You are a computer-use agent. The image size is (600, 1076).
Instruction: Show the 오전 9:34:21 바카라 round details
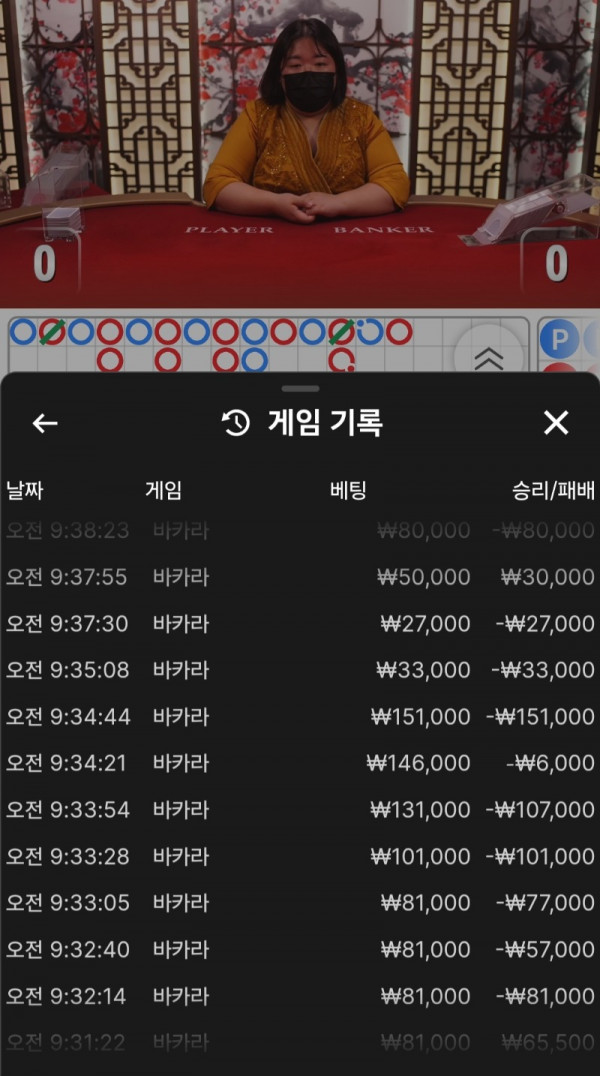tap(300, 763)
